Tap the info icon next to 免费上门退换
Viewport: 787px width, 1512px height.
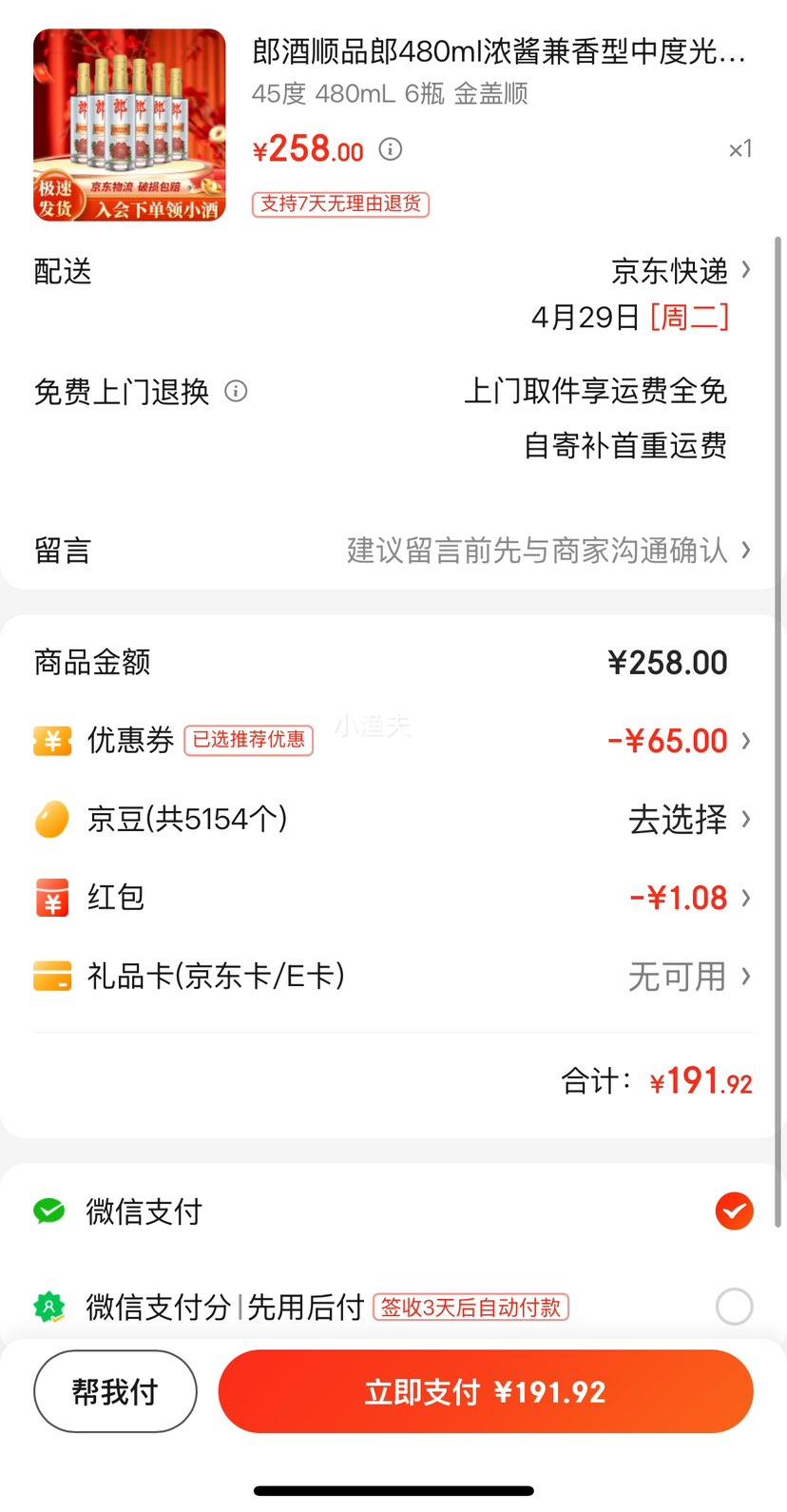pyautogui.click(x=236, y=391)
